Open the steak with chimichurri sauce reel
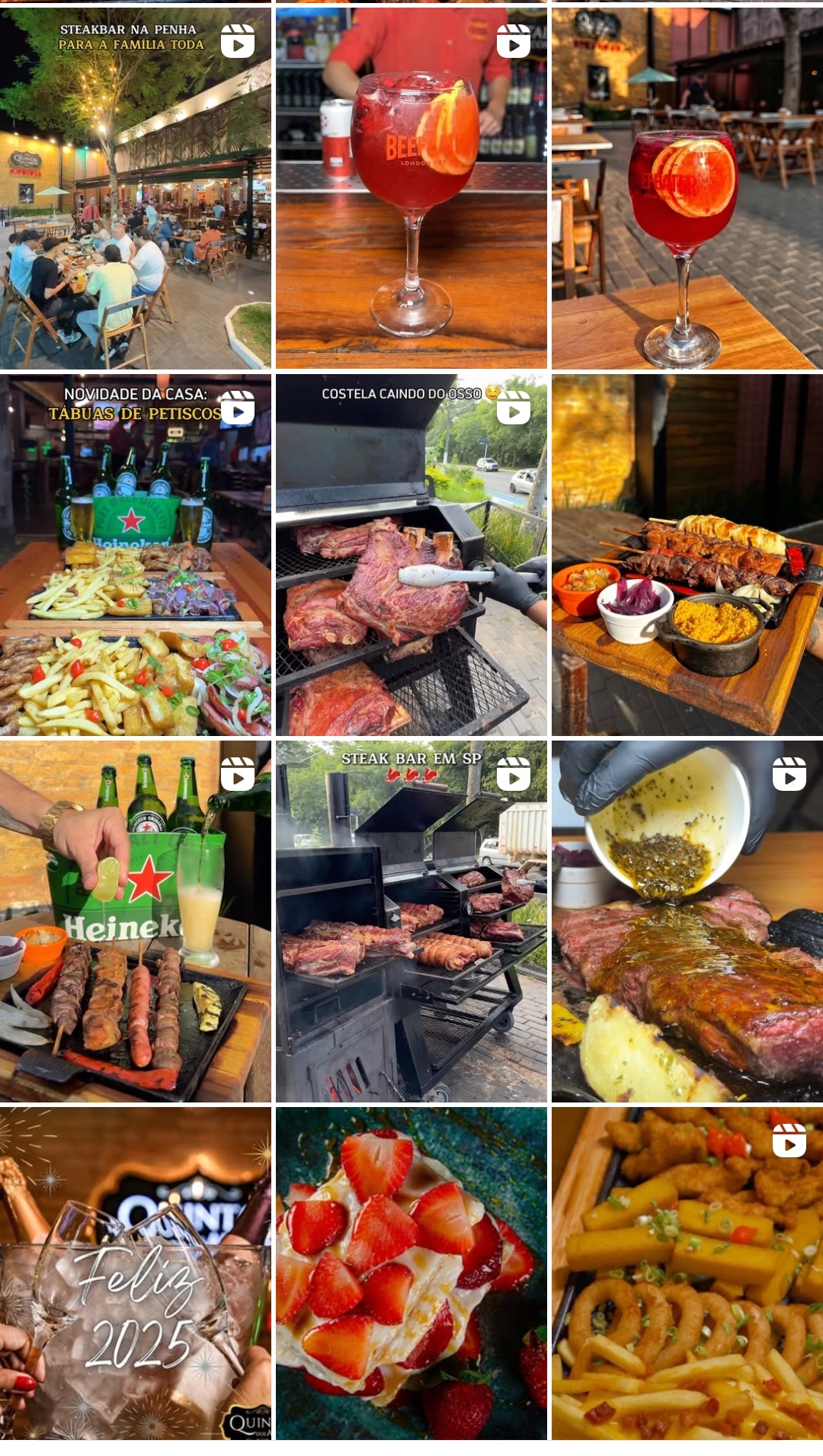Screen dimensions: 823x1456 tap(687, 921)
